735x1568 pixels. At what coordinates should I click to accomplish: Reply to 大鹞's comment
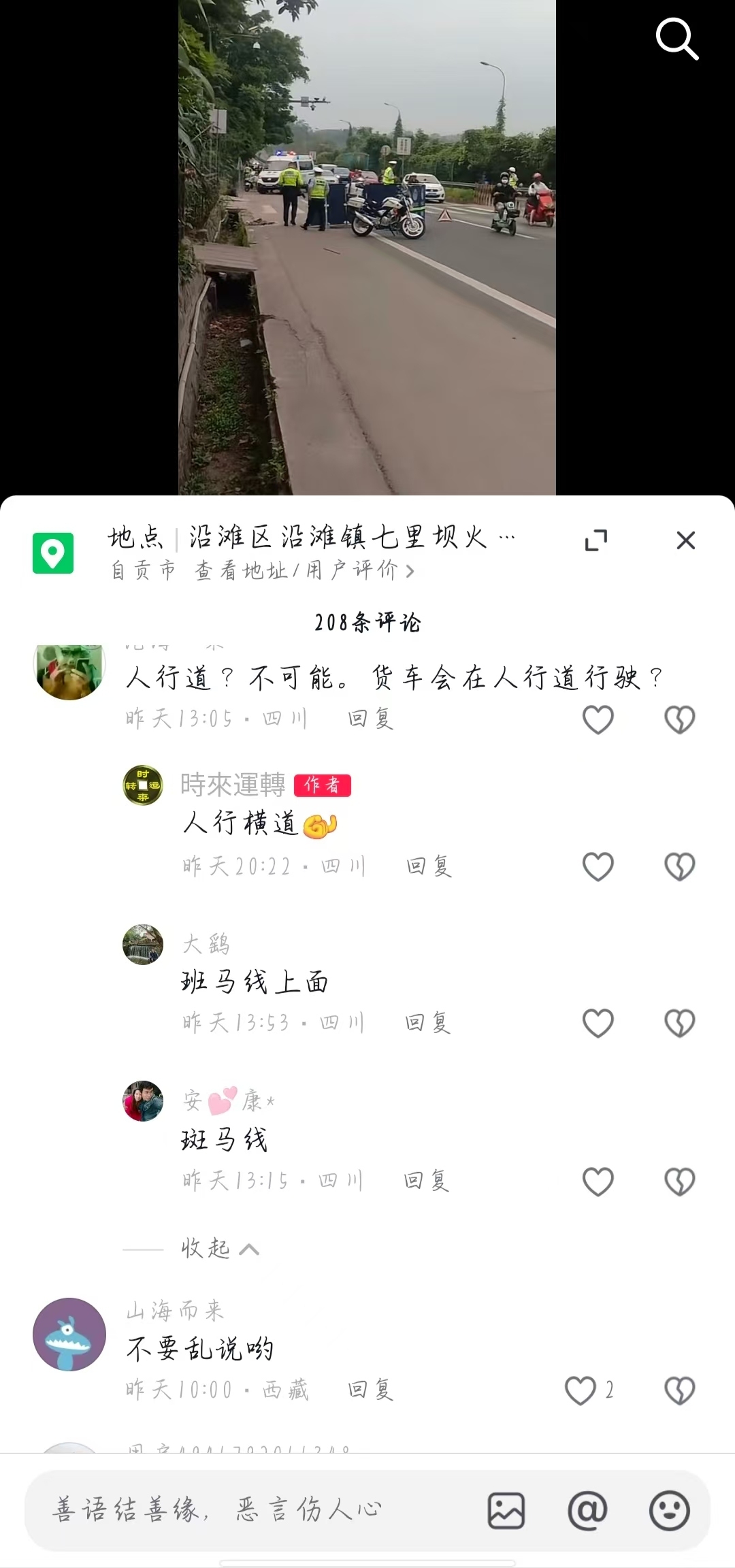(x=427, y=1023)
